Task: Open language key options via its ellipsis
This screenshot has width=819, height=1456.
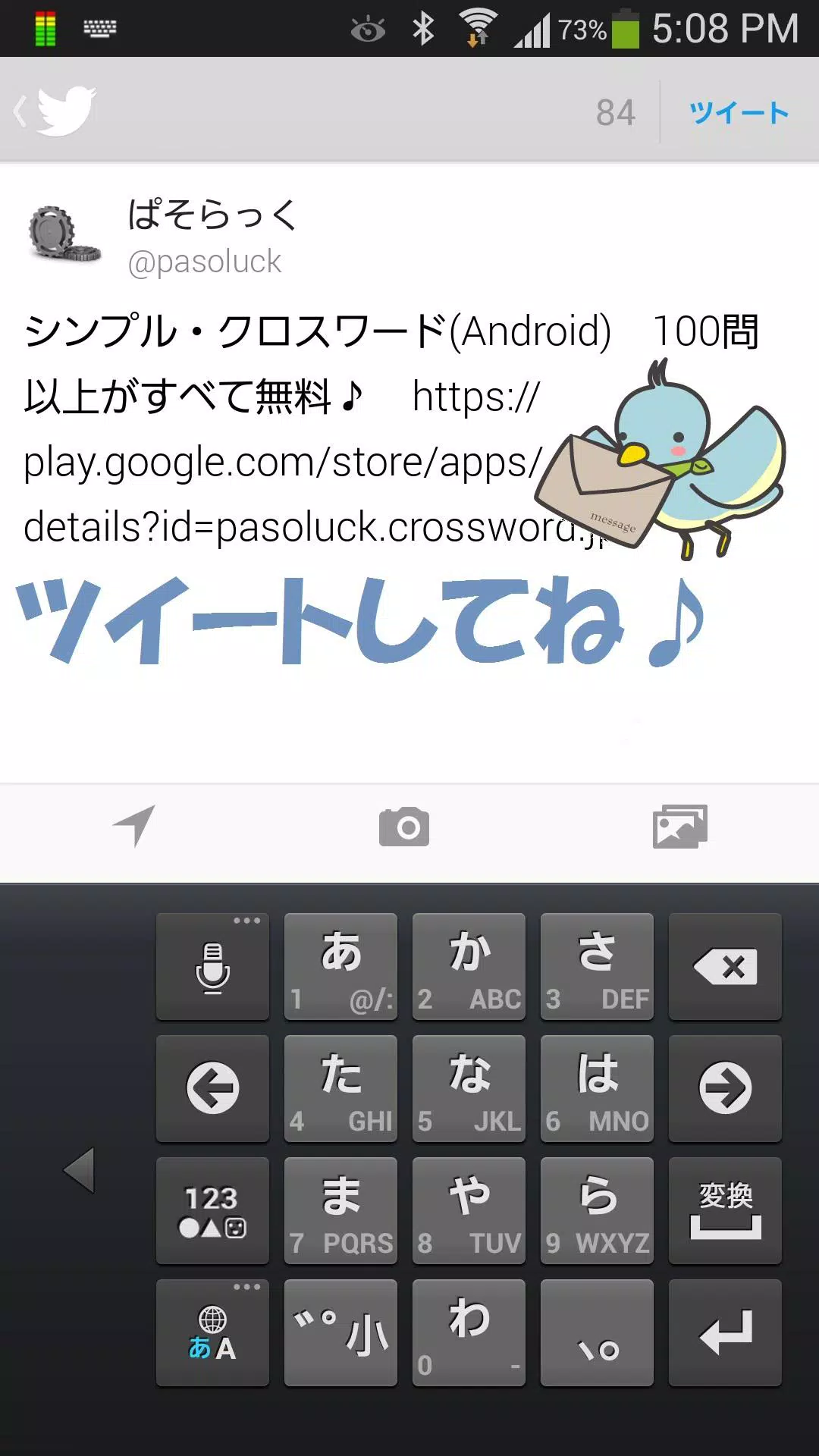Action: [246, 1287]
